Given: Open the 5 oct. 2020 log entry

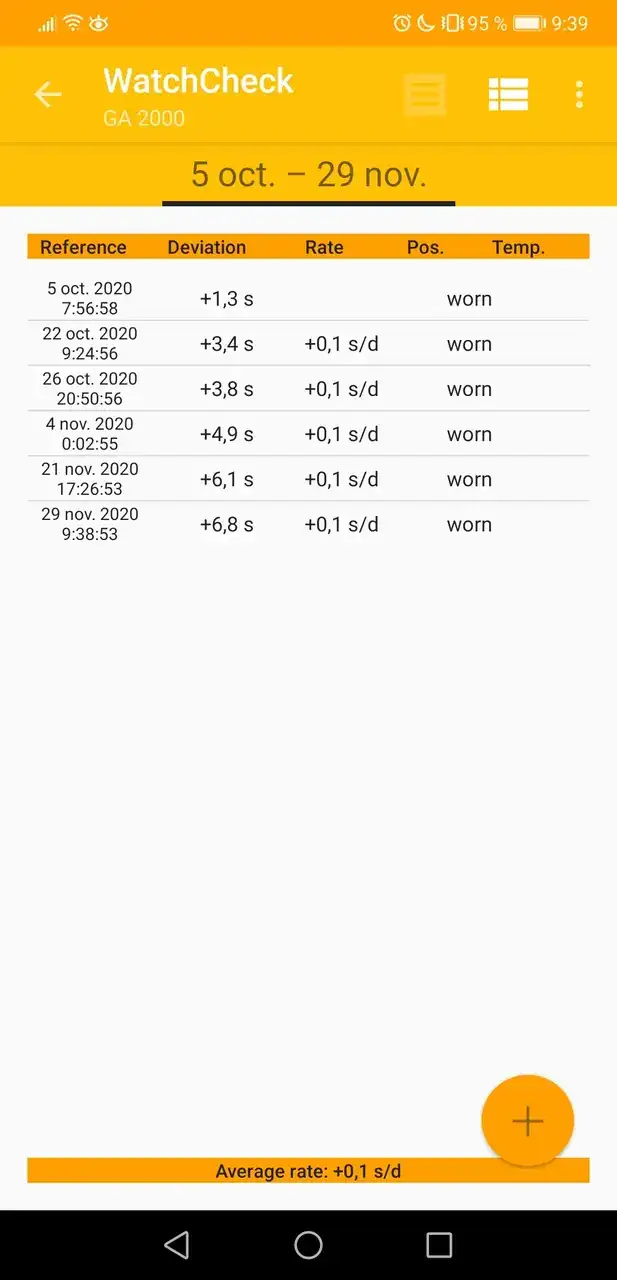Looking at the screenshot, I should (308, 298).
